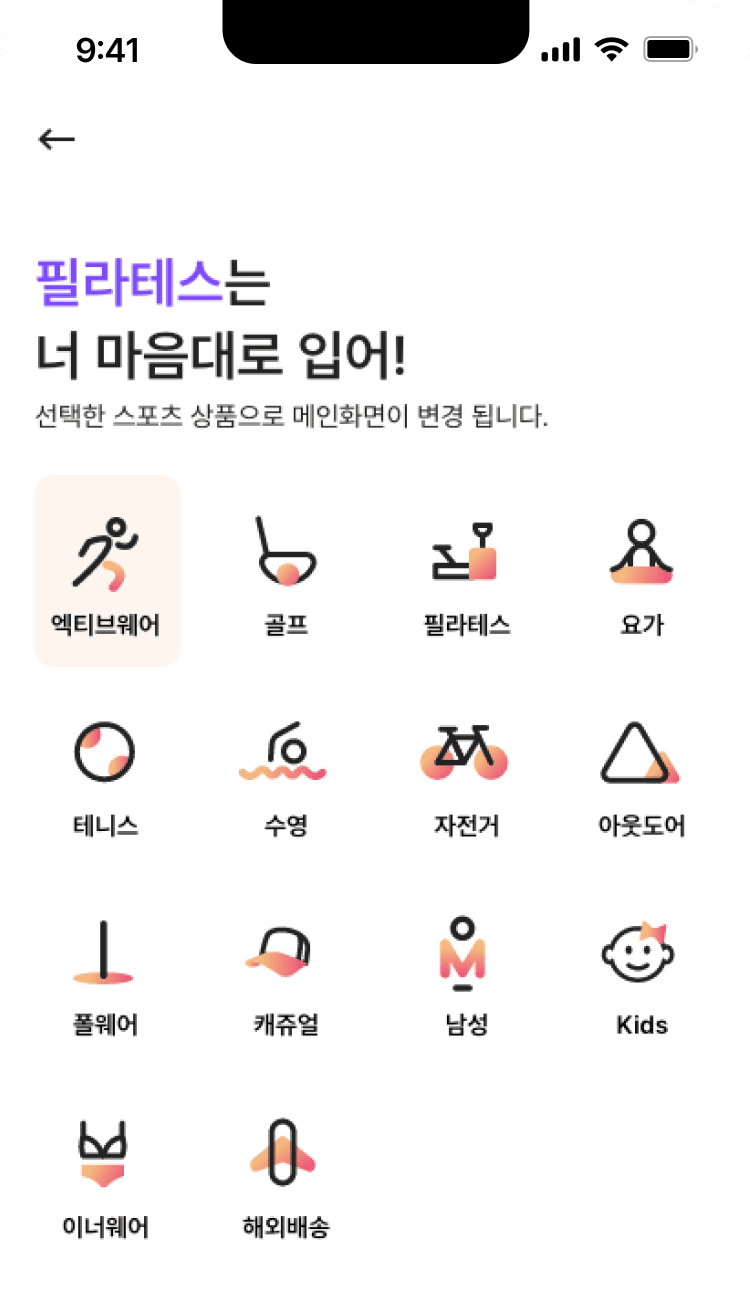Select the 요가 category
The image size is (750, 1316).
(x=642, y=571)
